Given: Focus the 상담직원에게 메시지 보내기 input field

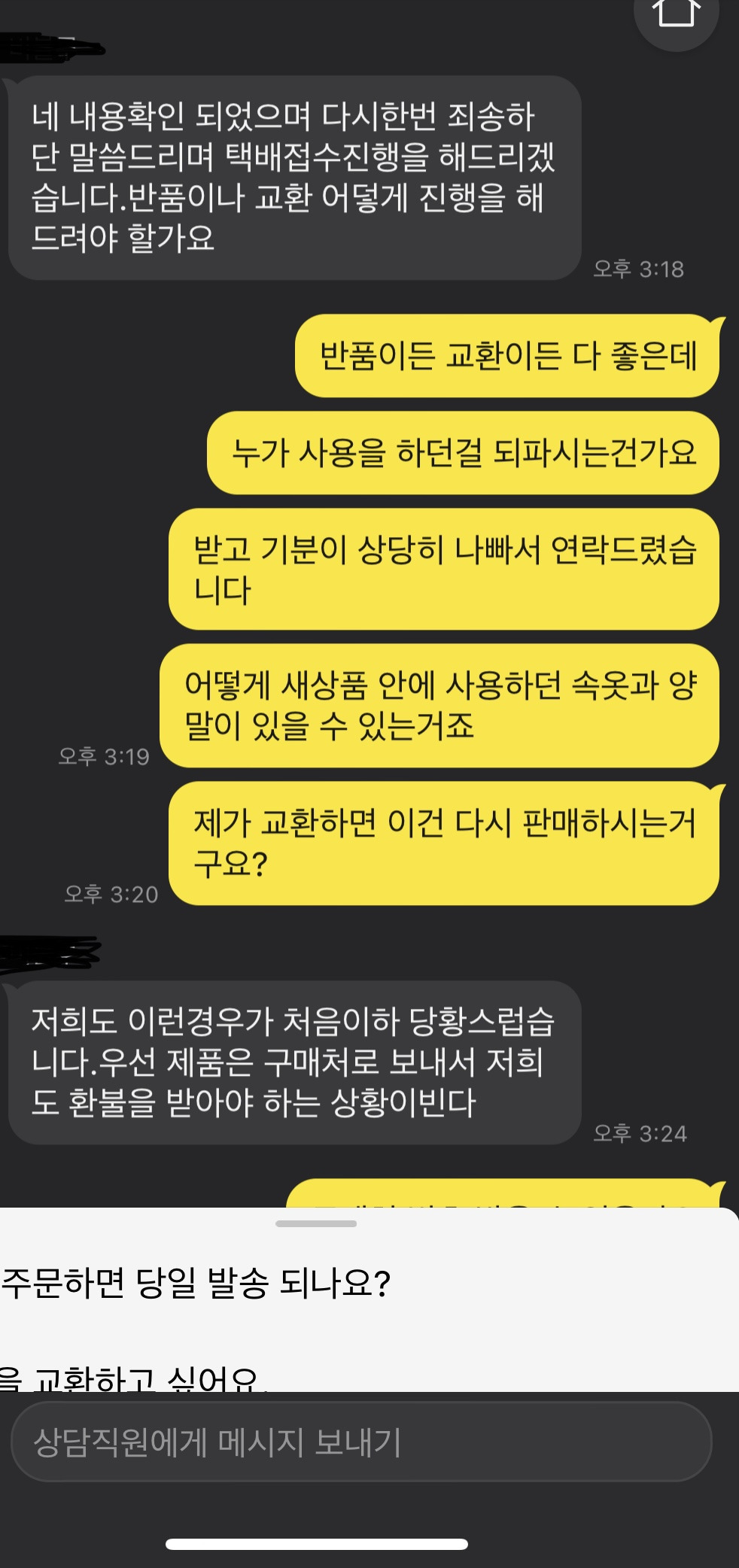Looking at the screenshot, I should (x=361, y=1442).
